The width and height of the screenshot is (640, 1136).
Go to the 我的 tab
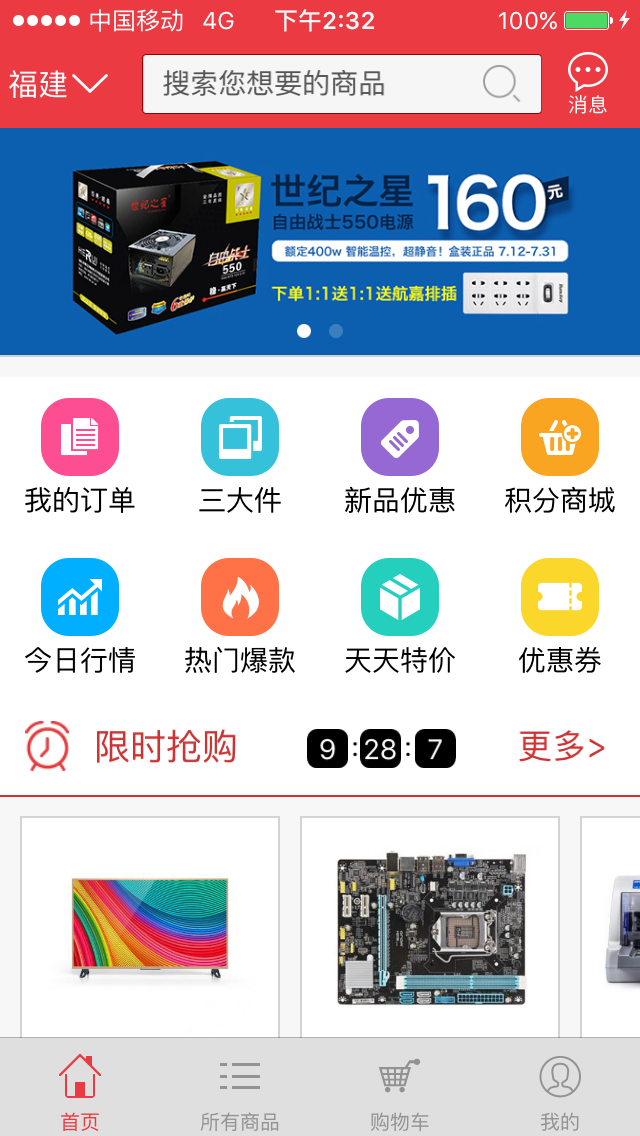(560, 1092)
